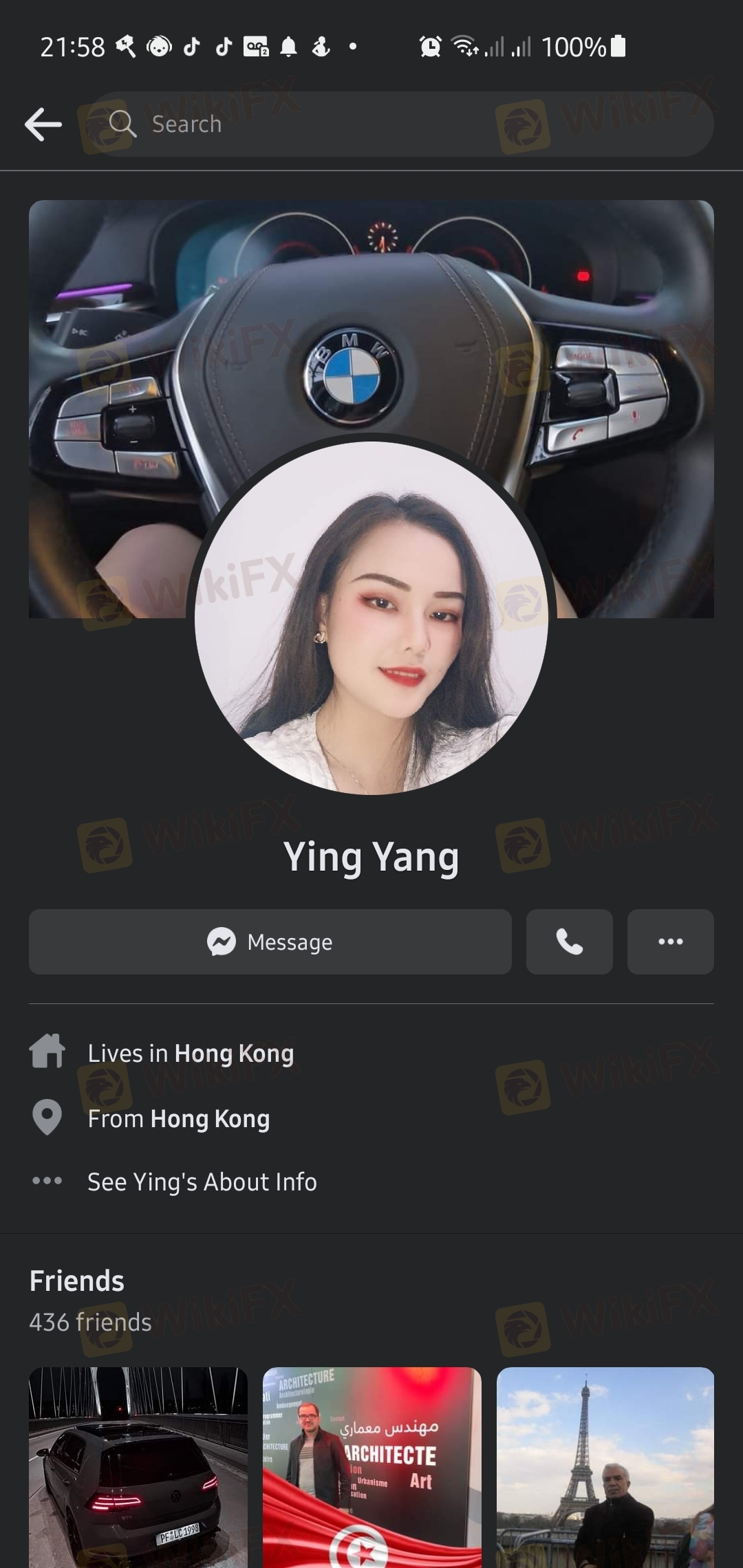Open the Search field at the top
Viewport: 743px width, 1568px height.
[x=401, y=124]
